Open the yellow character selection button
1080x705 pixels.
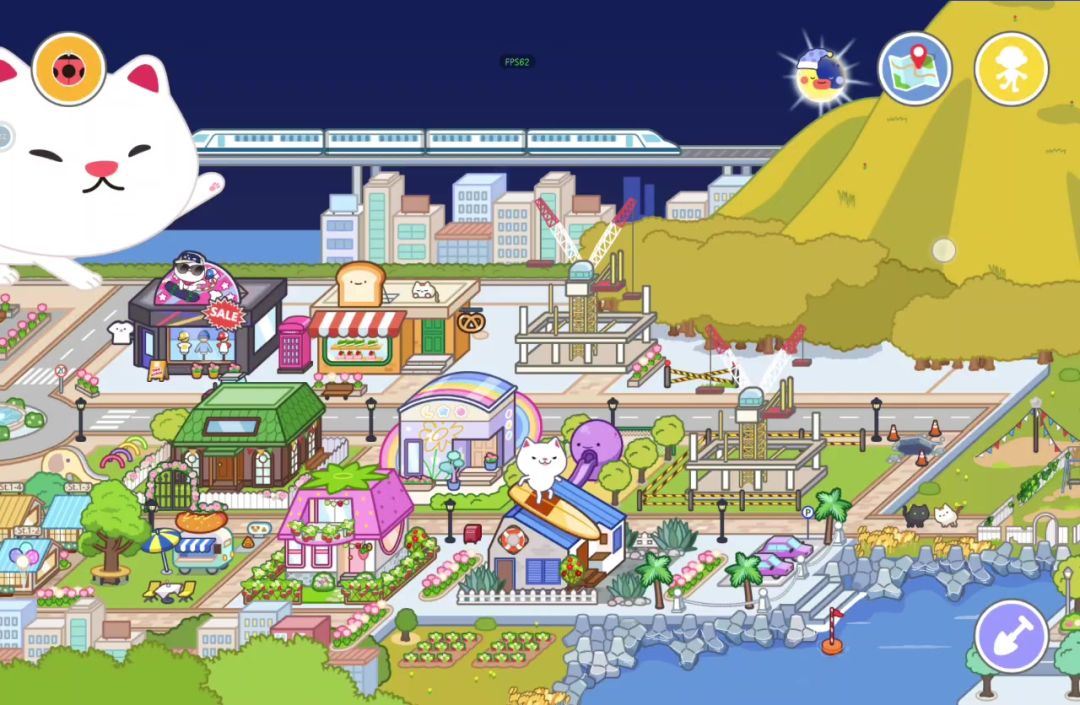coord(1011,69)
